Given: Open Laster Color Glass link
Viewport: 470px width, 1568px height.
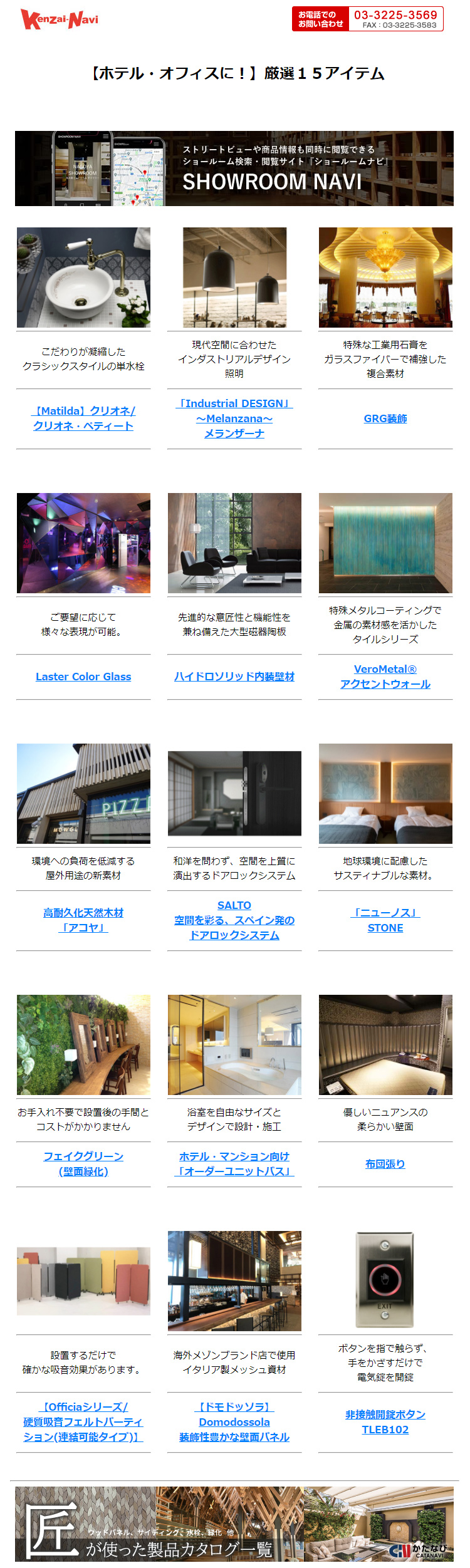Looking at the screenshot, I should click(x=83, y=677).
